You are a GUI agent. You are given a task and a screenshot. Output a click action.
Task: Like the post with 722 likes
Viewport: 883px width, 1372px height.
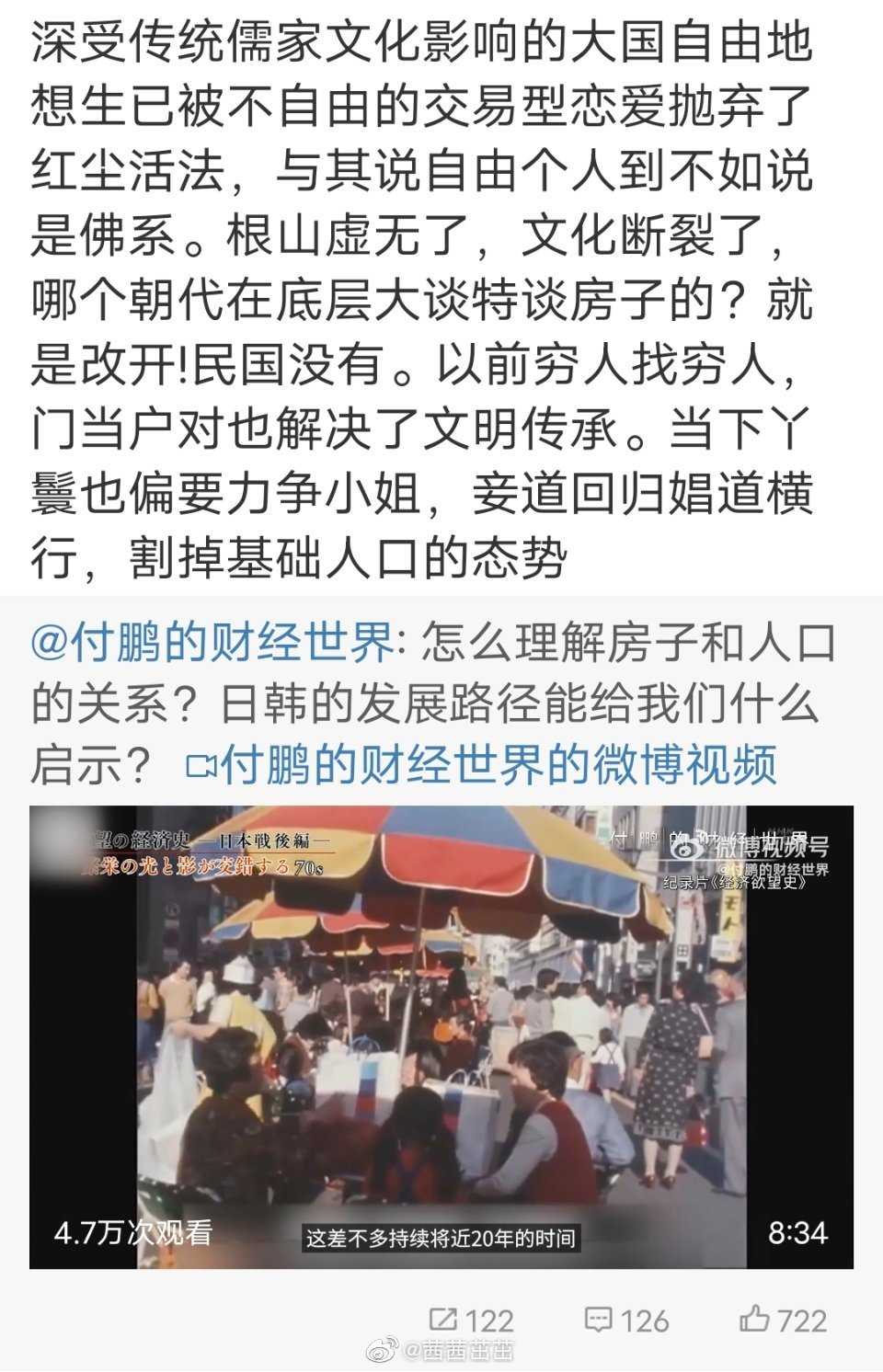[783, 1320]
